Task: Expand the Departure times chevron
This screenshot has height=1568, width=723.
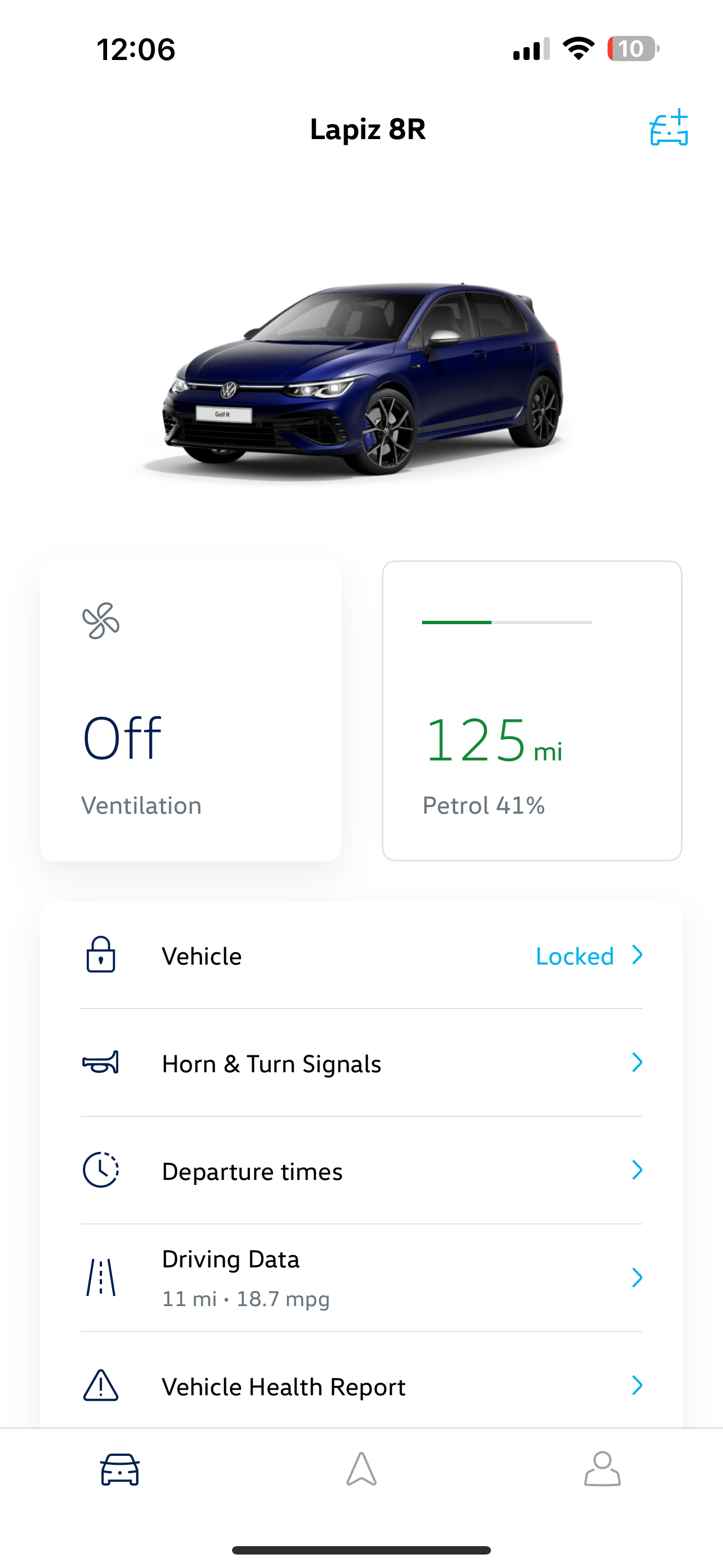Action: point(637,1170)
